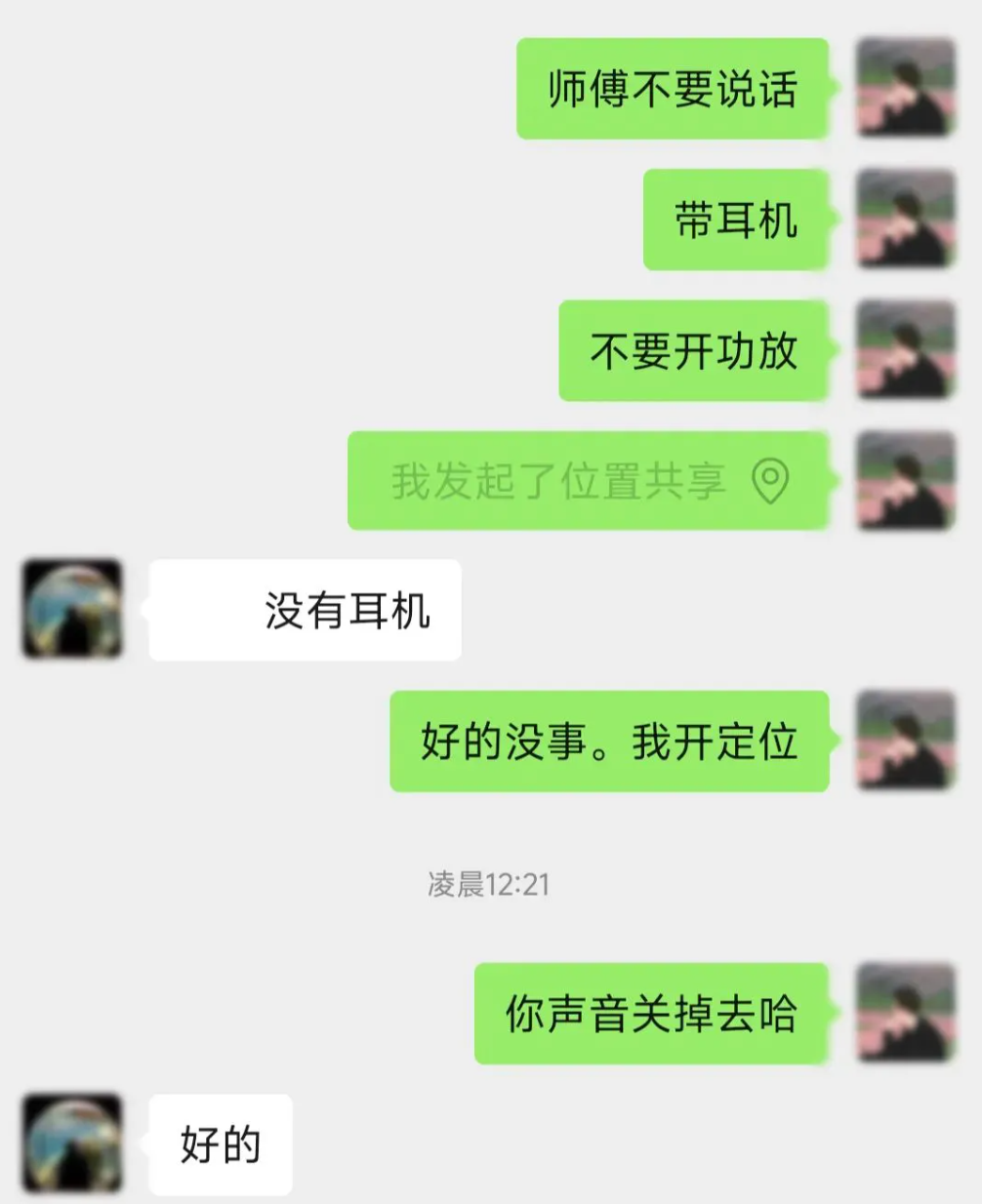Image resolution: width=982 pixels, height=1204 pixels.
Task: Tap sender avatar beside 师傅不要说话
Action: (905, 88)
